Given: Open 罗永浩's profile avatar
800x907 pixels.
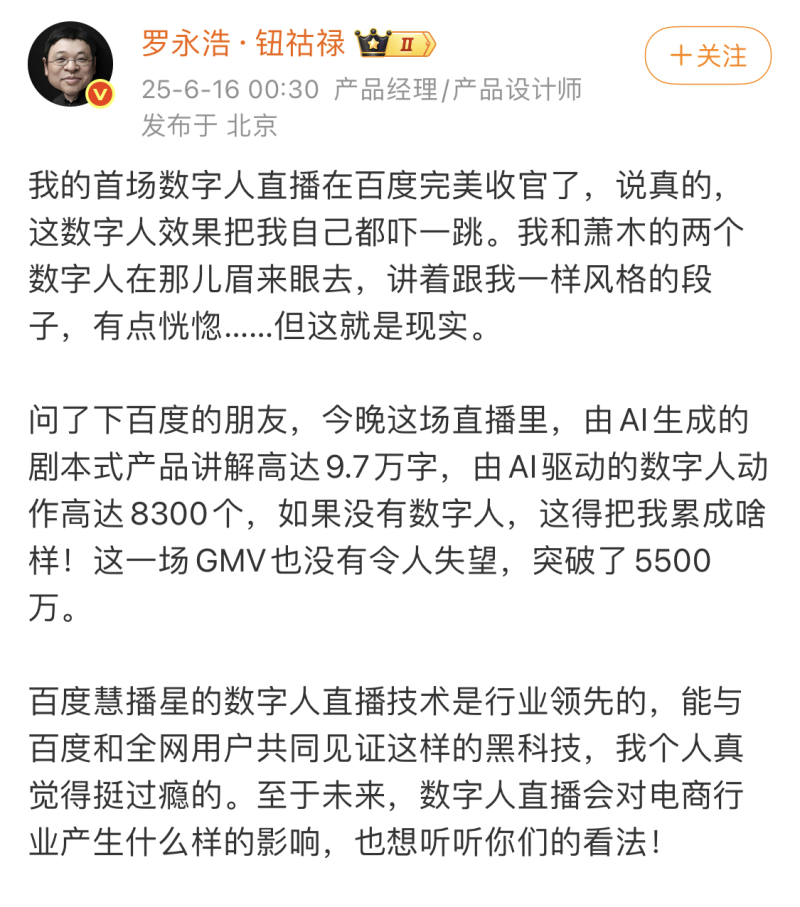Looking at the screenshot, I should 70,64.
